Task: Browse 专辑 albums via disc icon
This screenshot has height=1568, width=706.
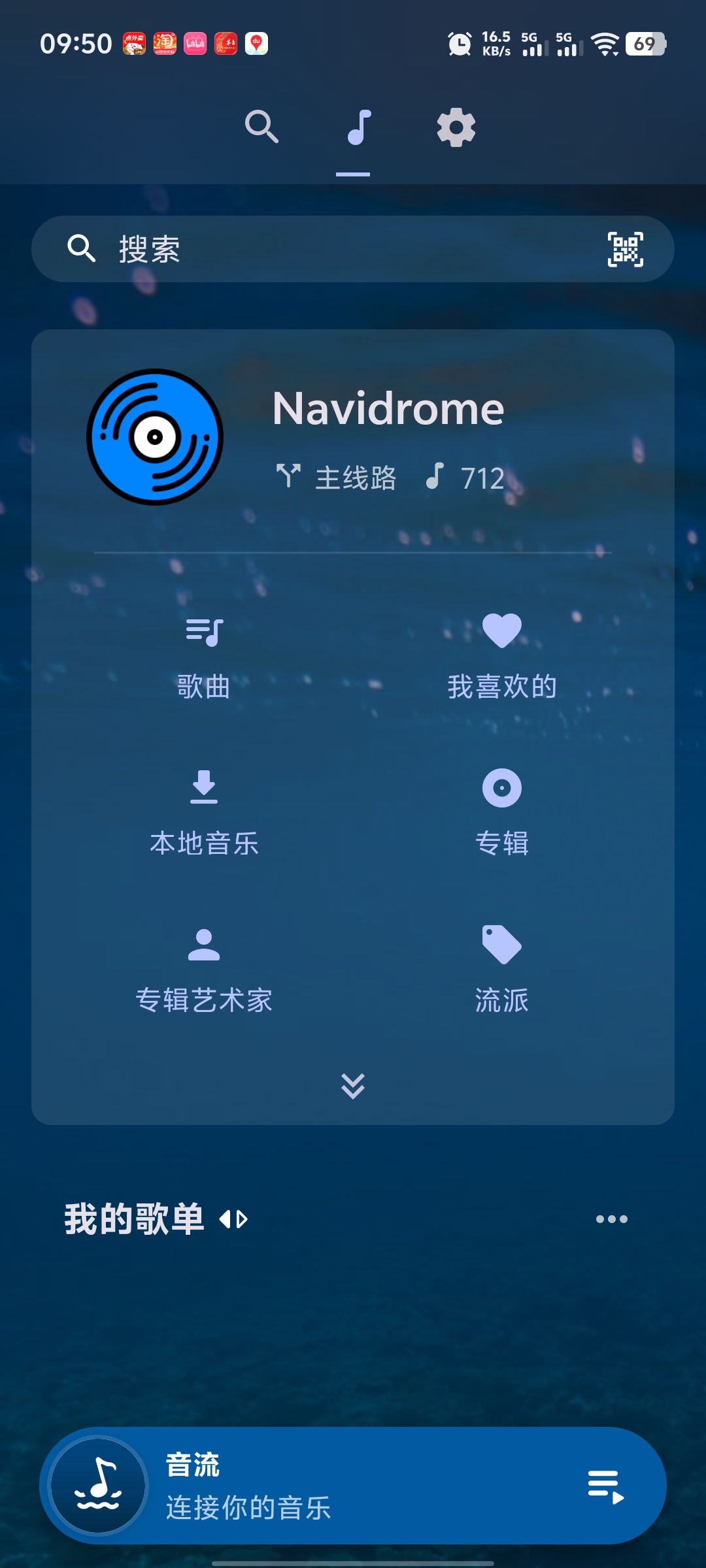Action: [x=501, y=810]
